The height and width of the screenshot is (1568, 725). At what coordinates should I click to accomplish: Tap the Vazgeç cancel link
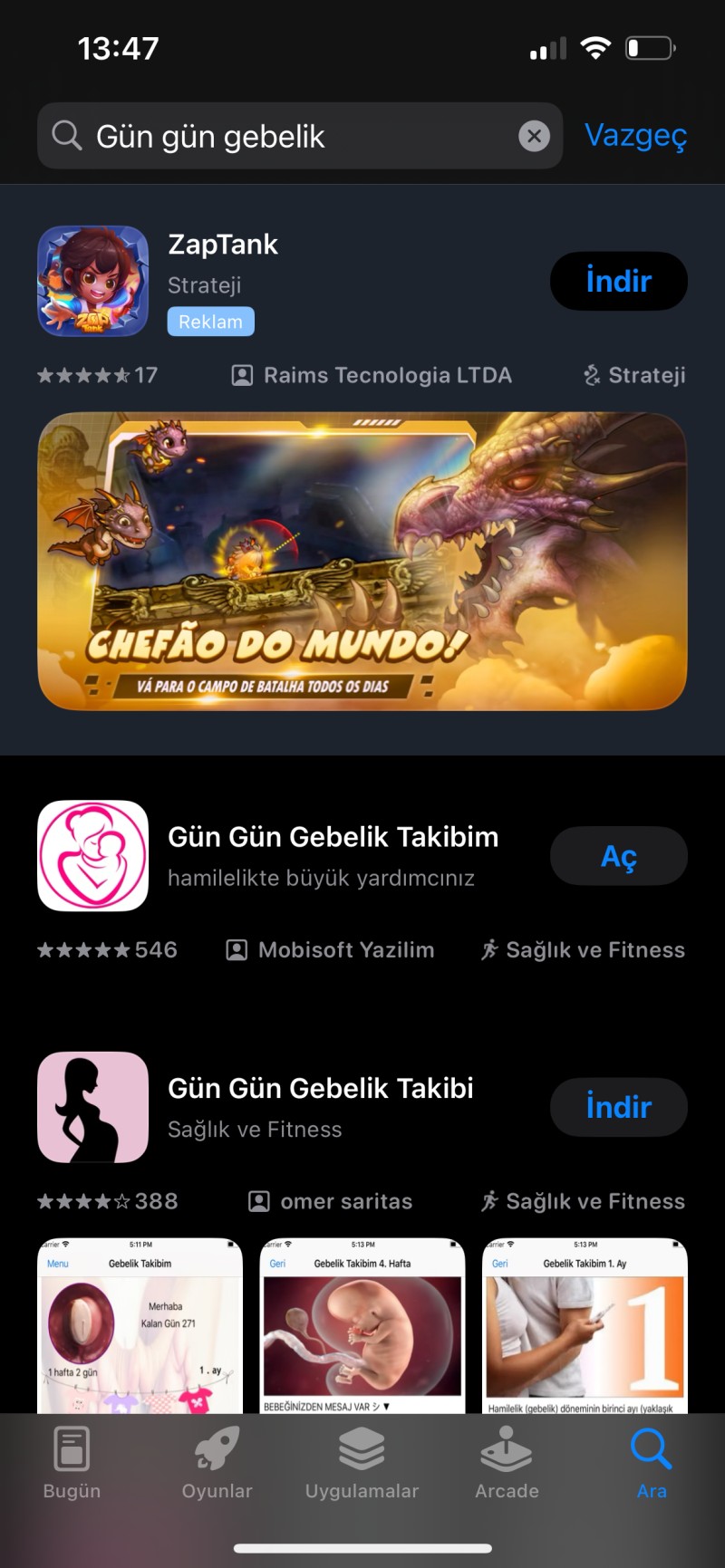click(x=635, y=136)
